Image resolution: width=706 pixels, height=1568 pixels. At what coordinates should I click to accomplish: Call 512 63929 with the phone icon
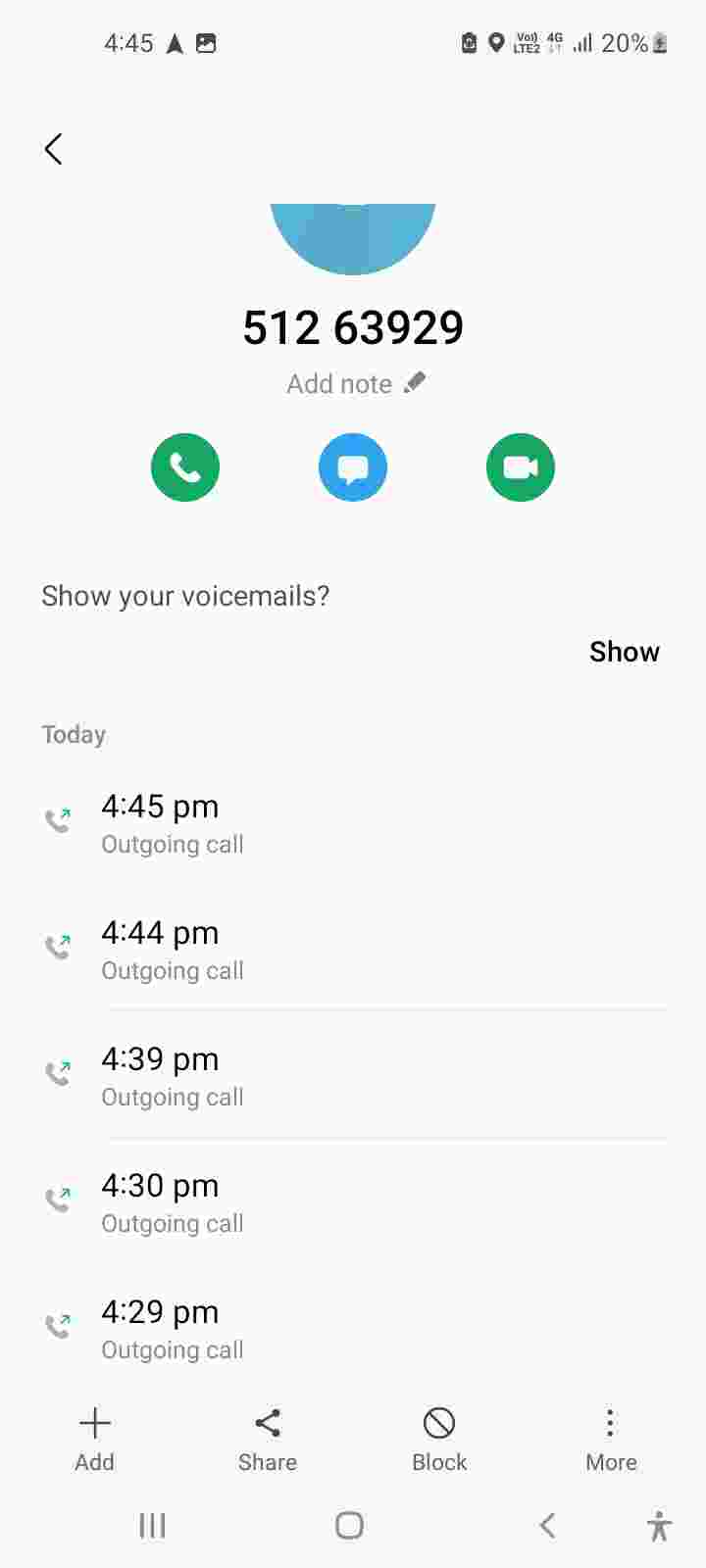185,467
